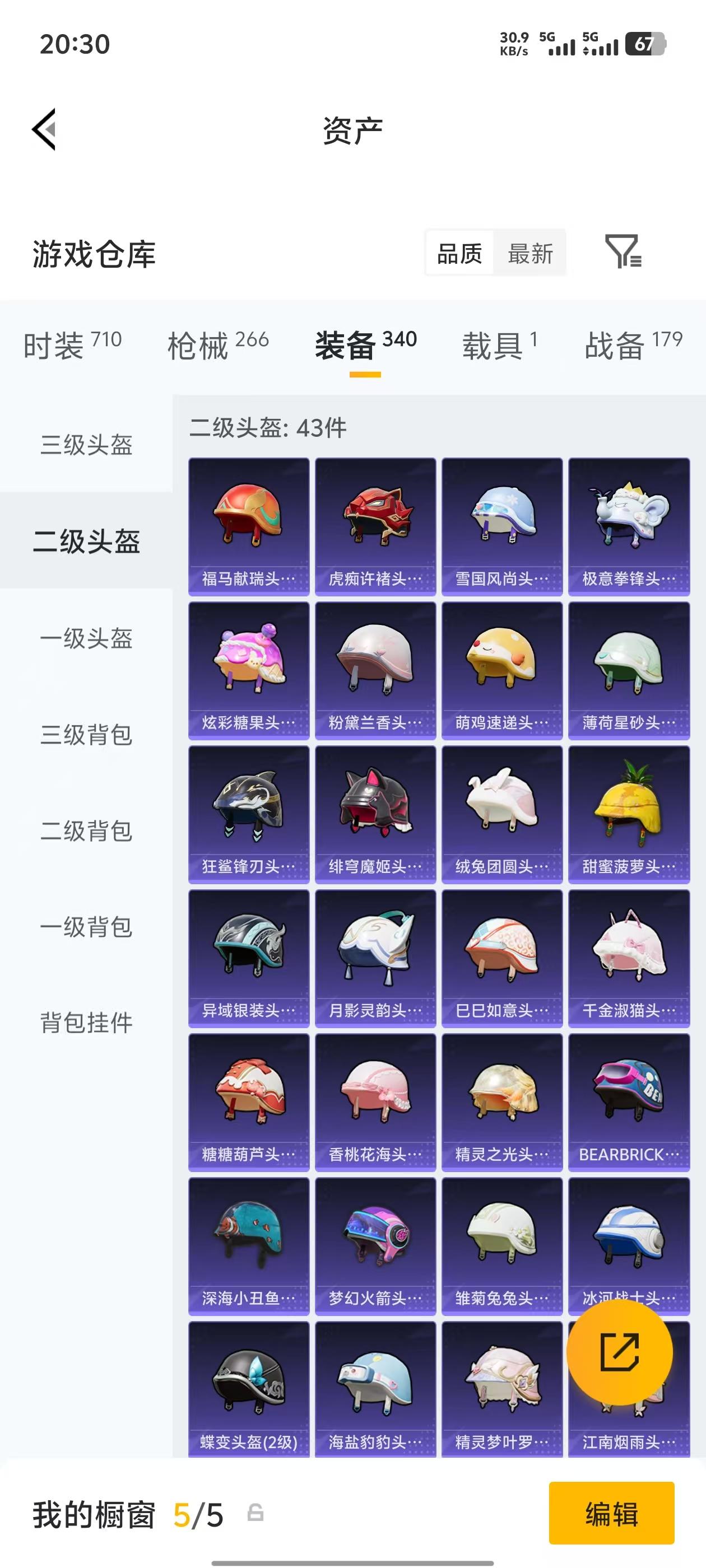Open the 甜蜜菠萝 helmet tile
This screenshot has width=706, height=1568.
click(x=629, y=814)
